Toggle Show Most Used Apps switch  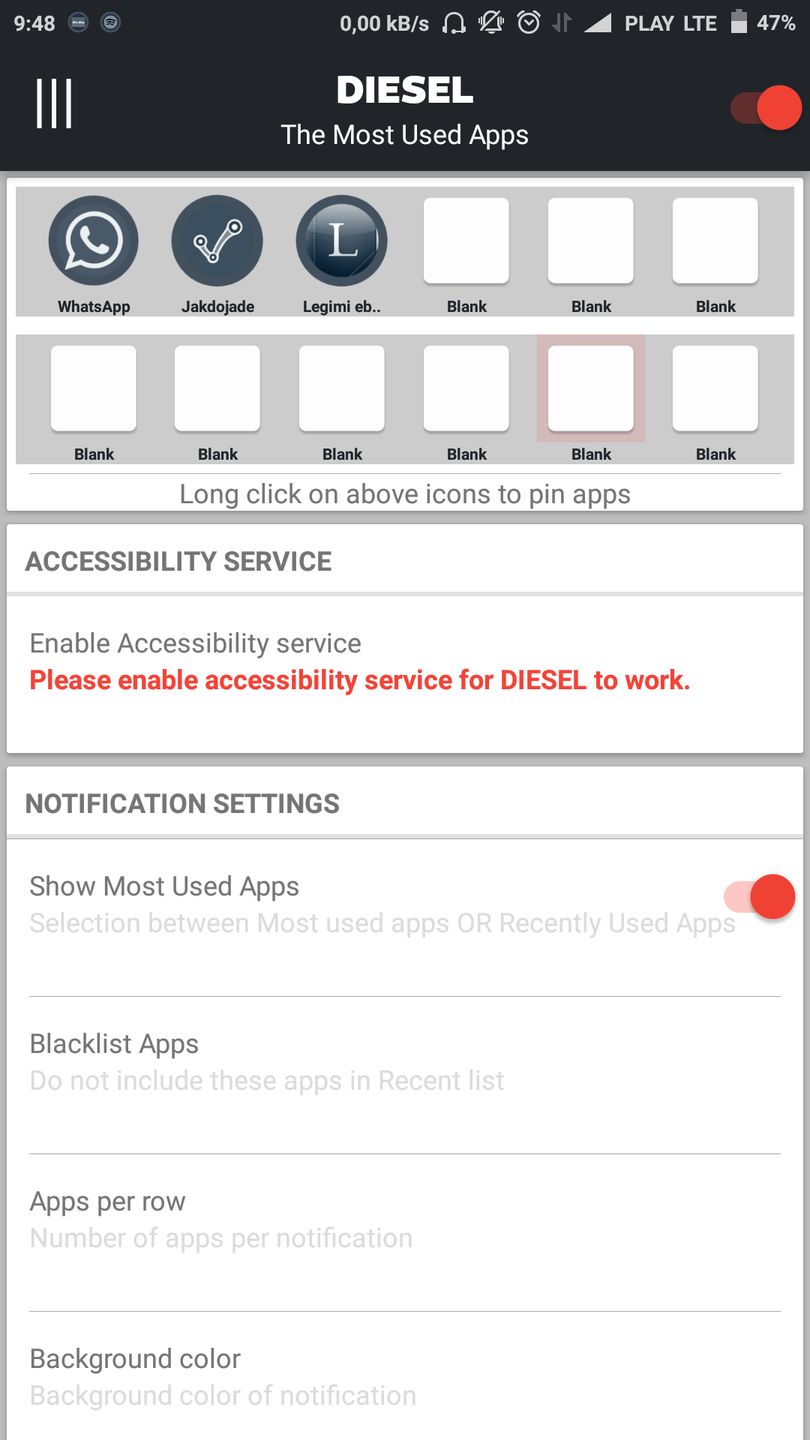tap(761, 897)
